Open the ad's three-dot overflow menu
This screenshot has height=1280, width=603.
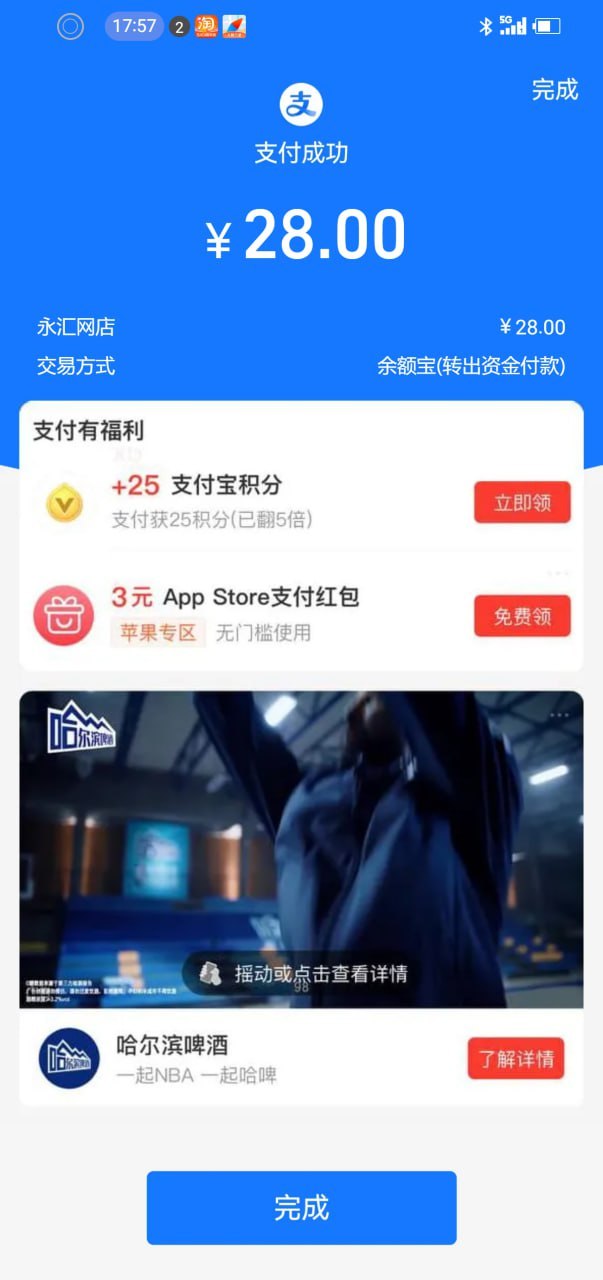(x=559, y=715)
